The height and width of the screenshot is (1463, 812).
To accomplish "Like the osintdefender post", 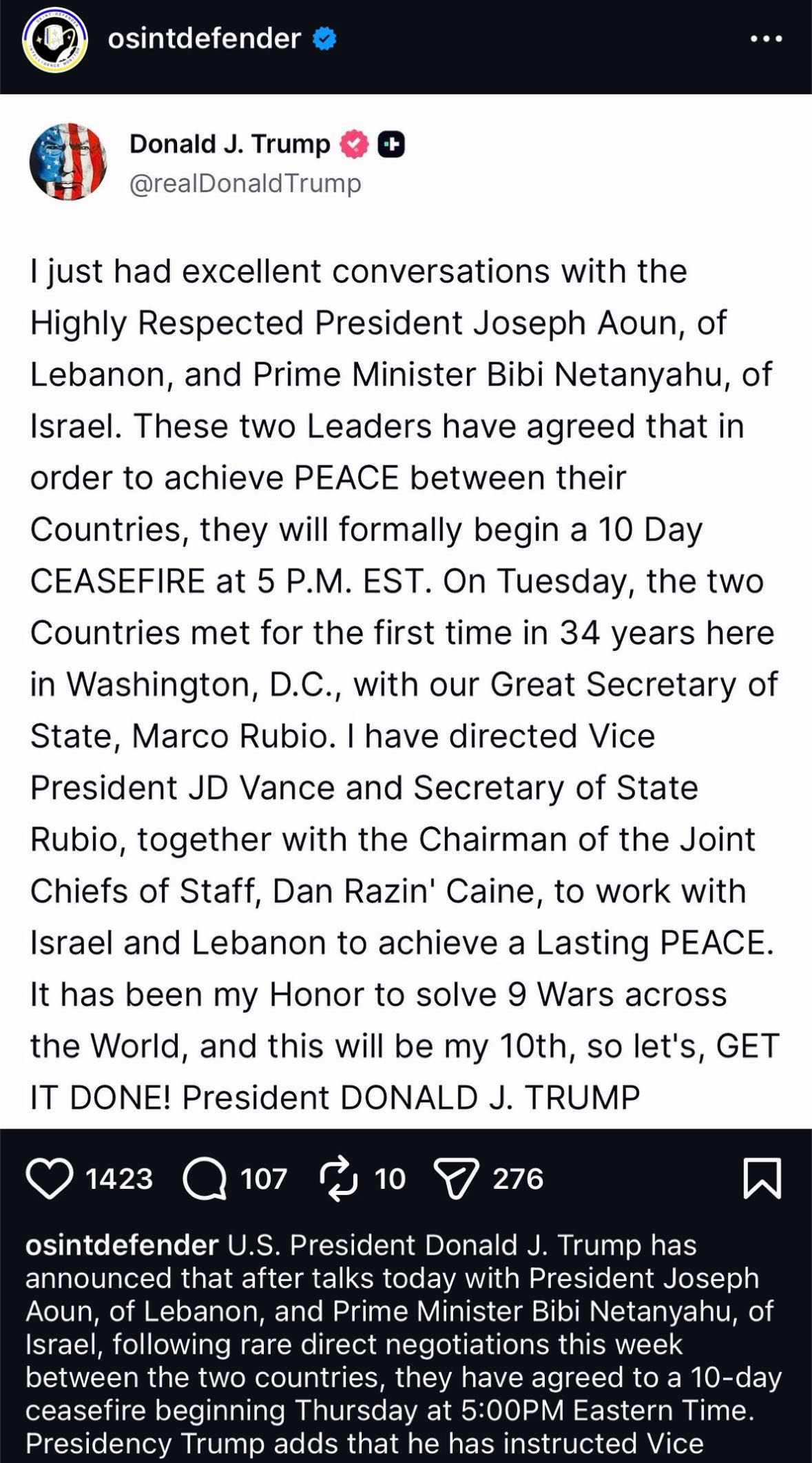I will 50,1179.
